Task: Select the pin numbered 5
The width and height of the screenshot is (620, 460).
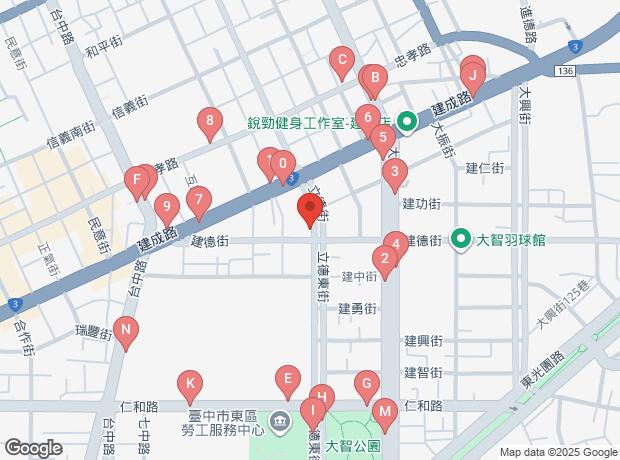Action: click(x=381, y=139)
